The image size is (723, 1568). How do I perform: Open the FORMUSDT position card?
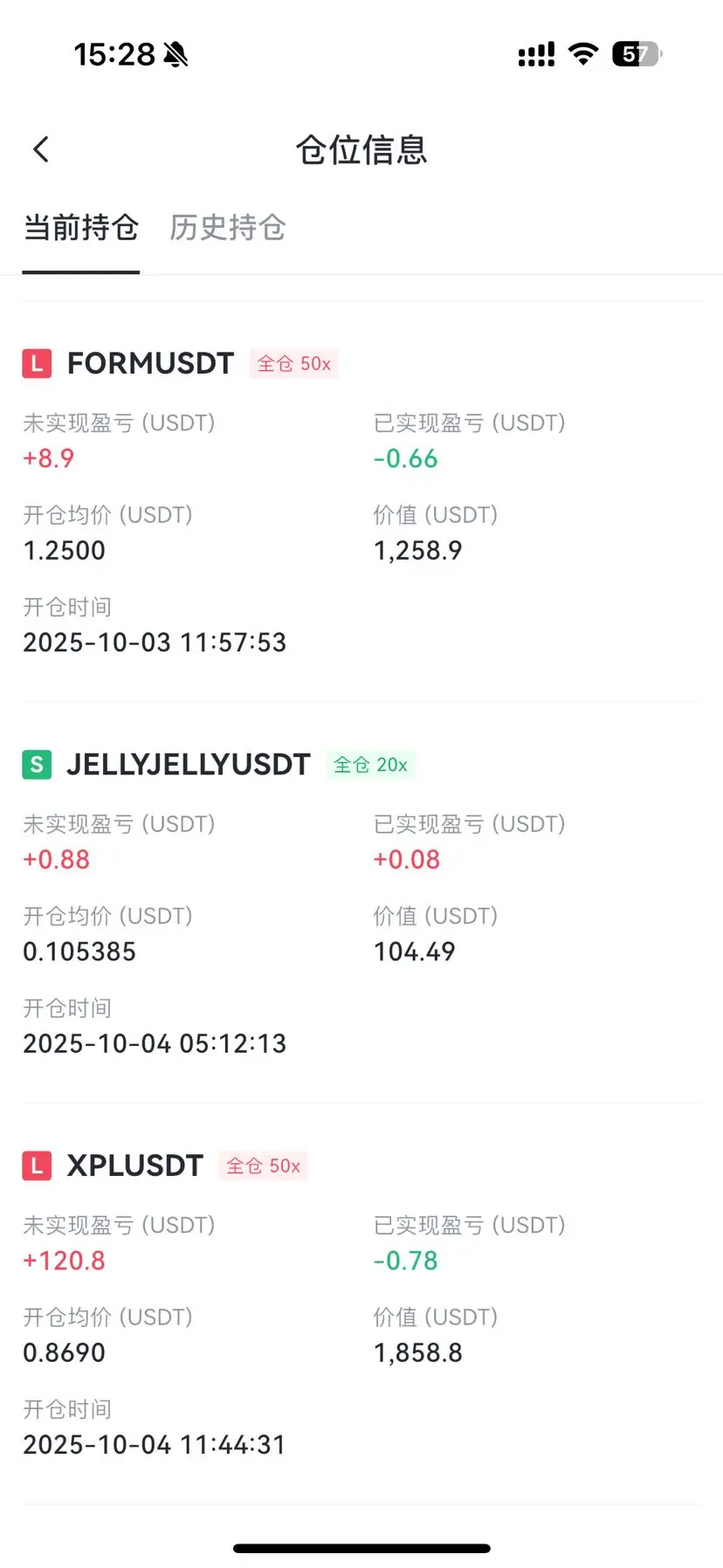pos(150,363)
